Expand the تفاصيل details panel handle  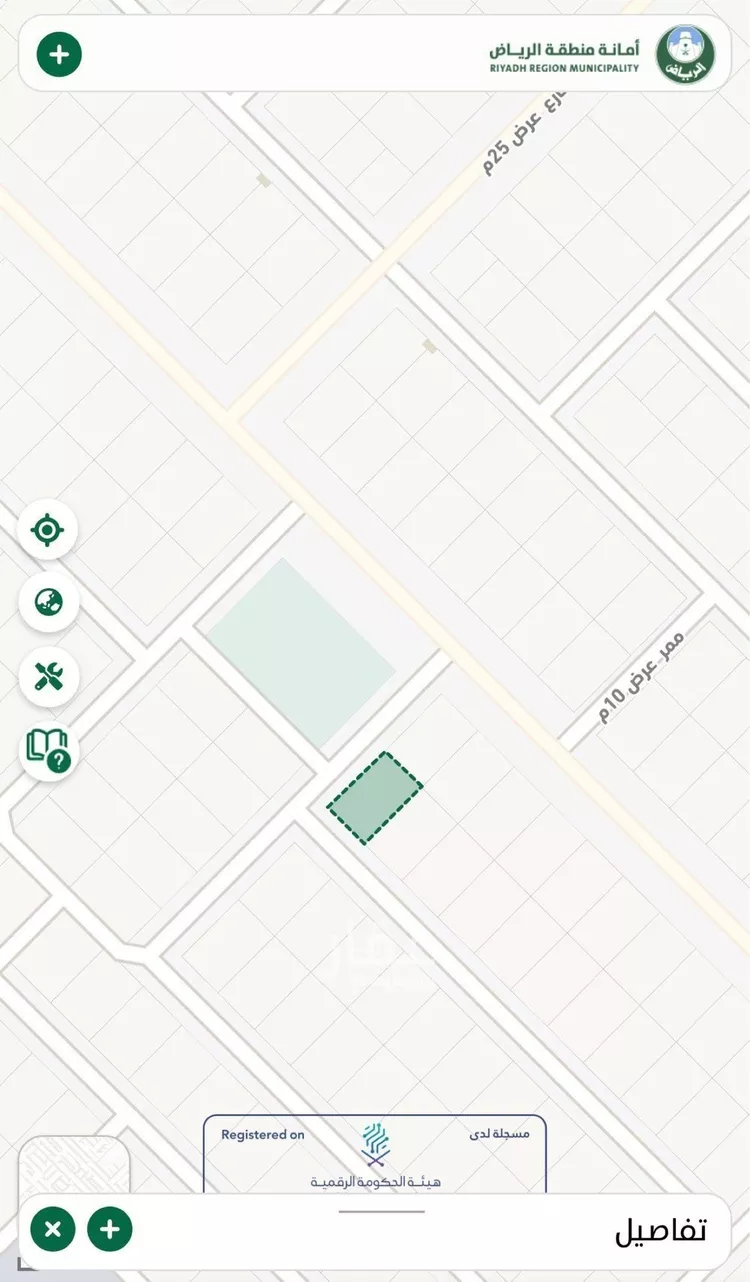[381, 1211]
